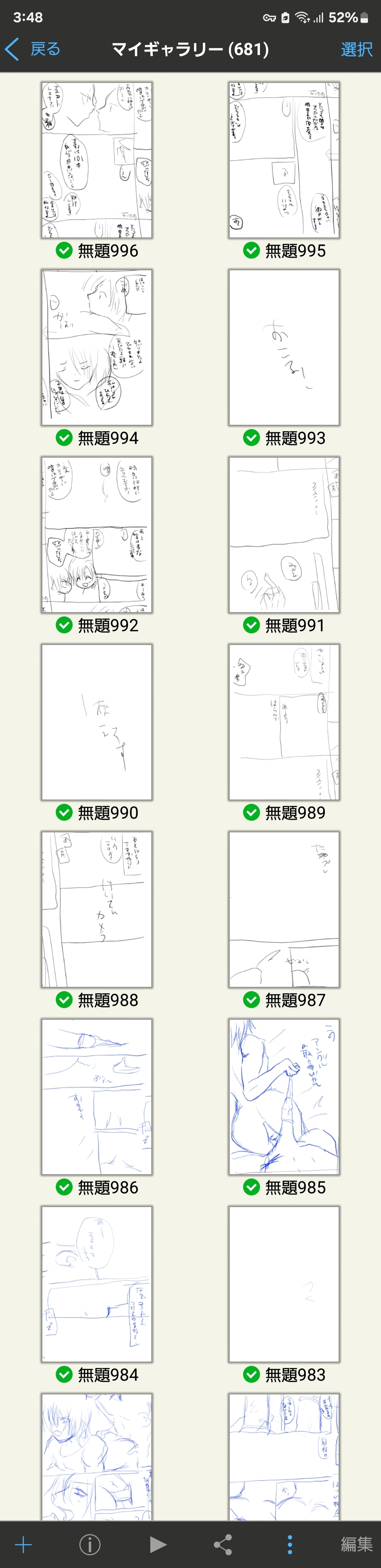Select artwork 無題992
This screenshot has height=1568, width=381.
coord(97,535)
